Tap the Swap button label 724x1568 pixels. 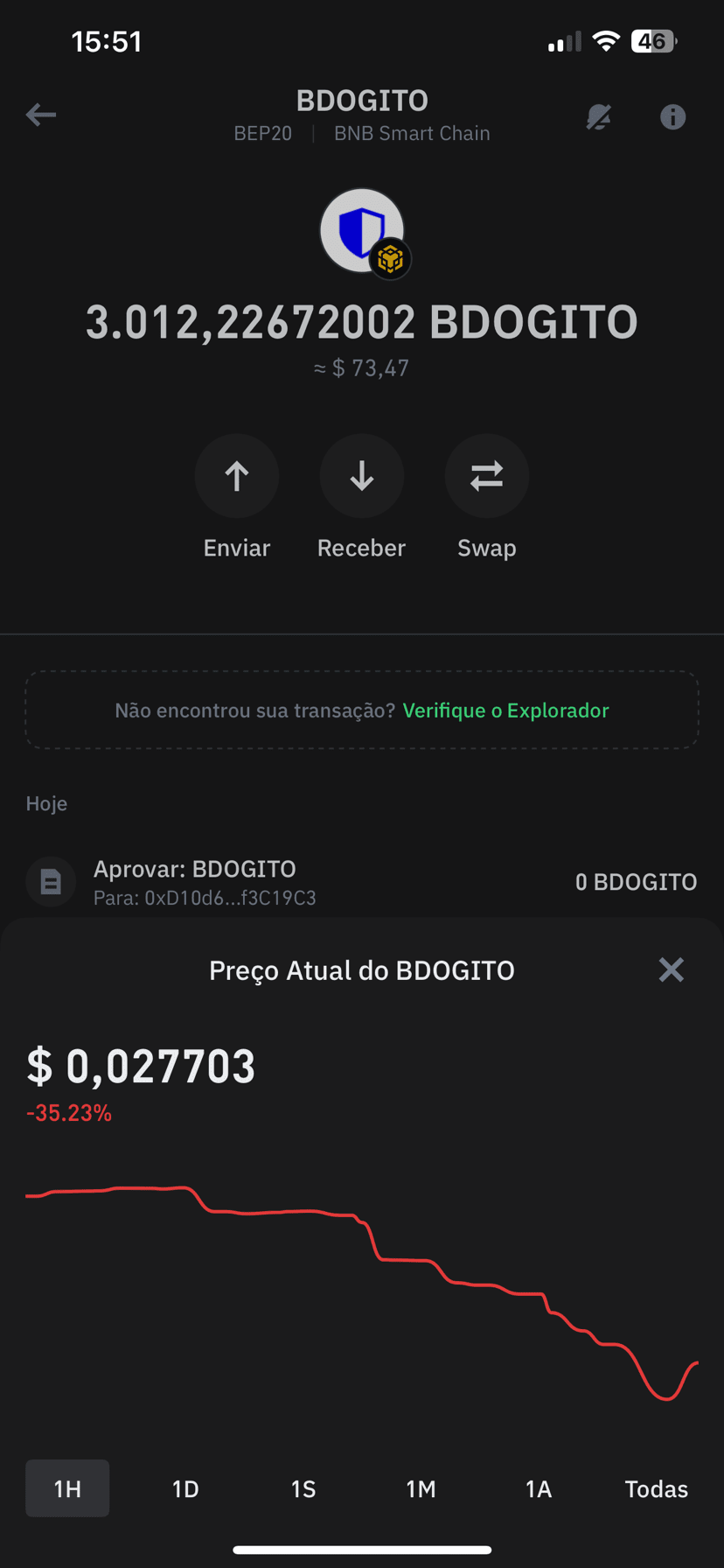click(x=486, y=548)
